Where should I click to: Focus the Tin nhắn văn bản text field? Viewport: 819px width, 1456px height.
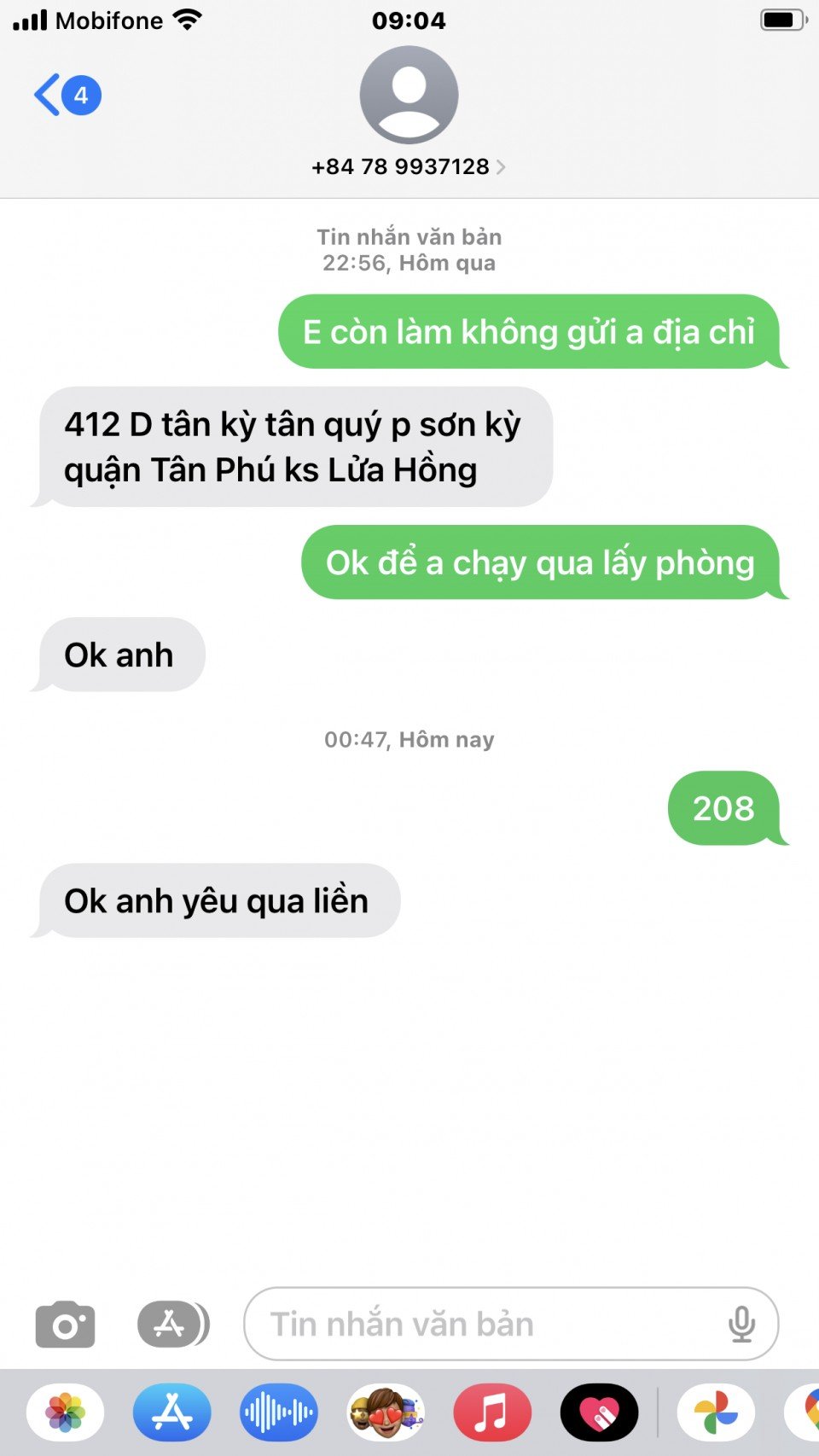point(486,1325)
